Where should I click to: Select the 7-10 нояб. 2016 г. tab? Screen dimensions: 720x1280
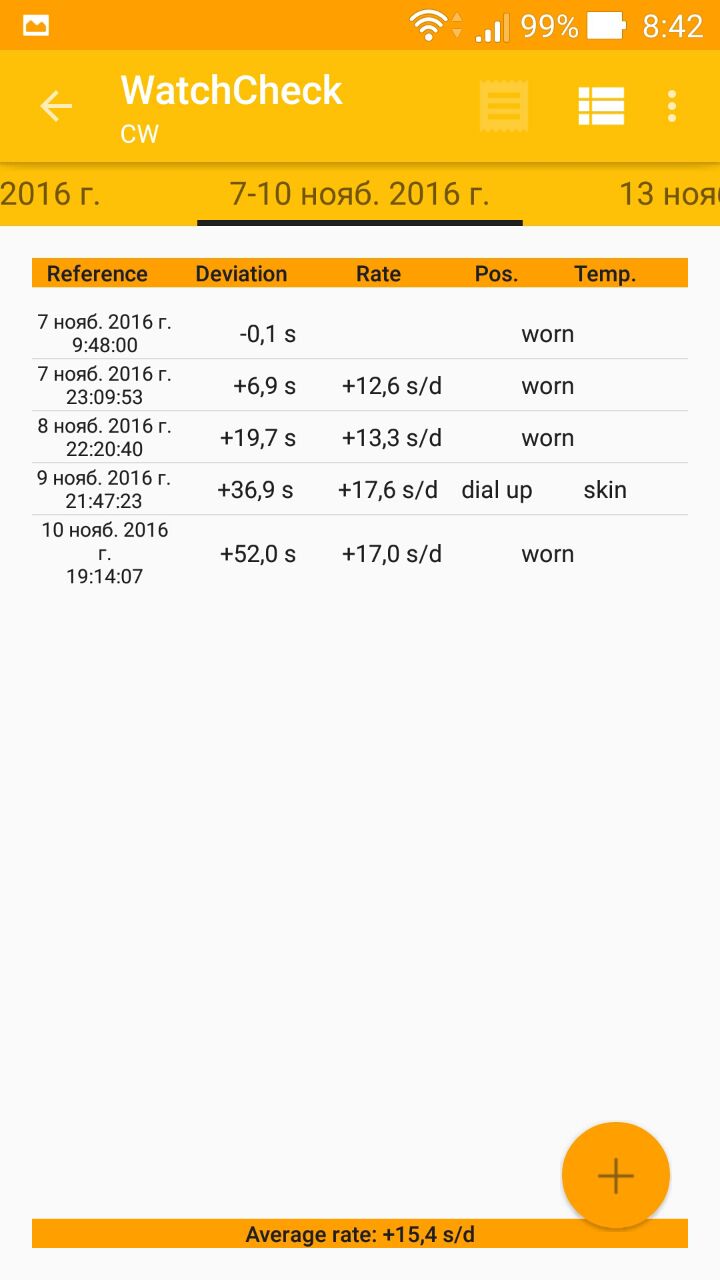tap(360, 194)
